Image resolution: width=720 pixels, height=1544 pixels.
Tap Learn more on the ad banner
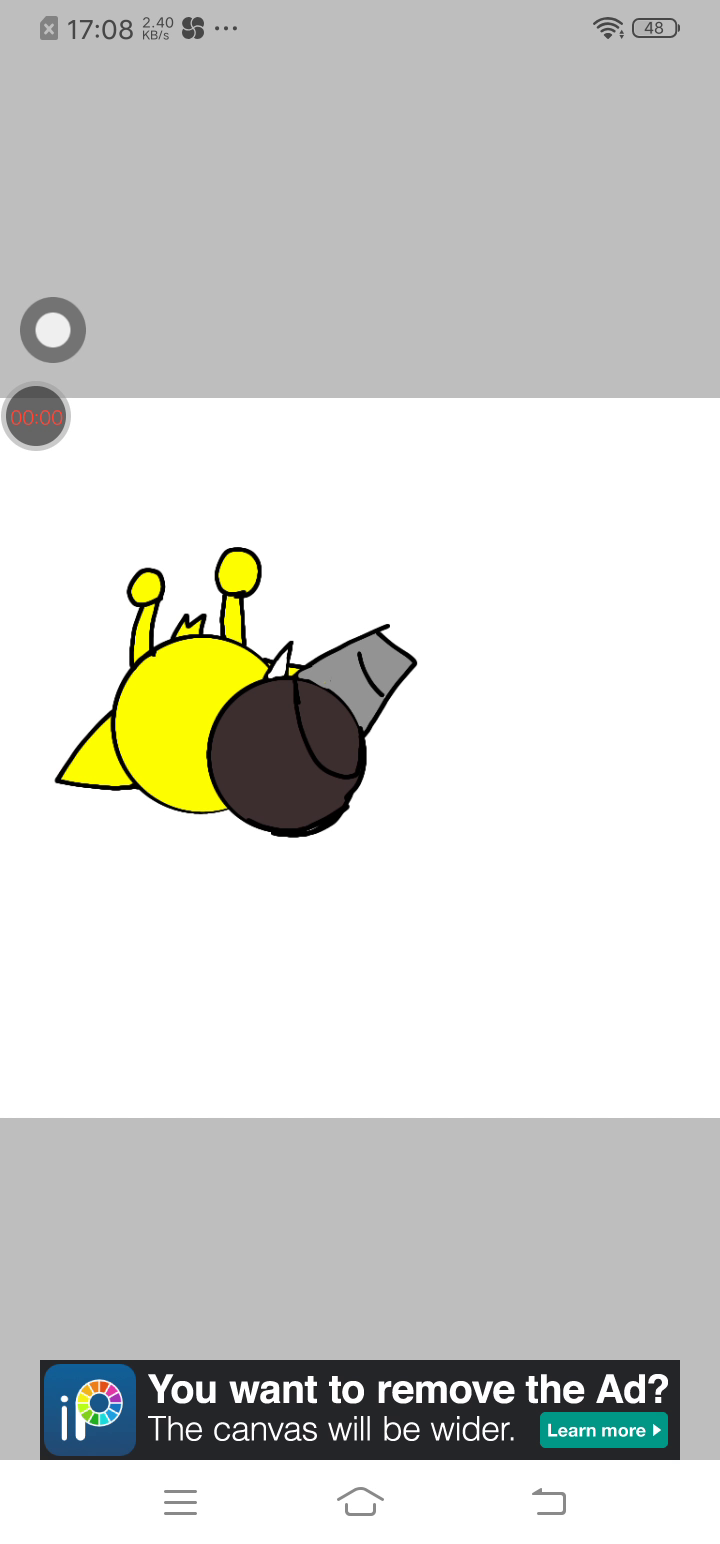click(604, 1430)
